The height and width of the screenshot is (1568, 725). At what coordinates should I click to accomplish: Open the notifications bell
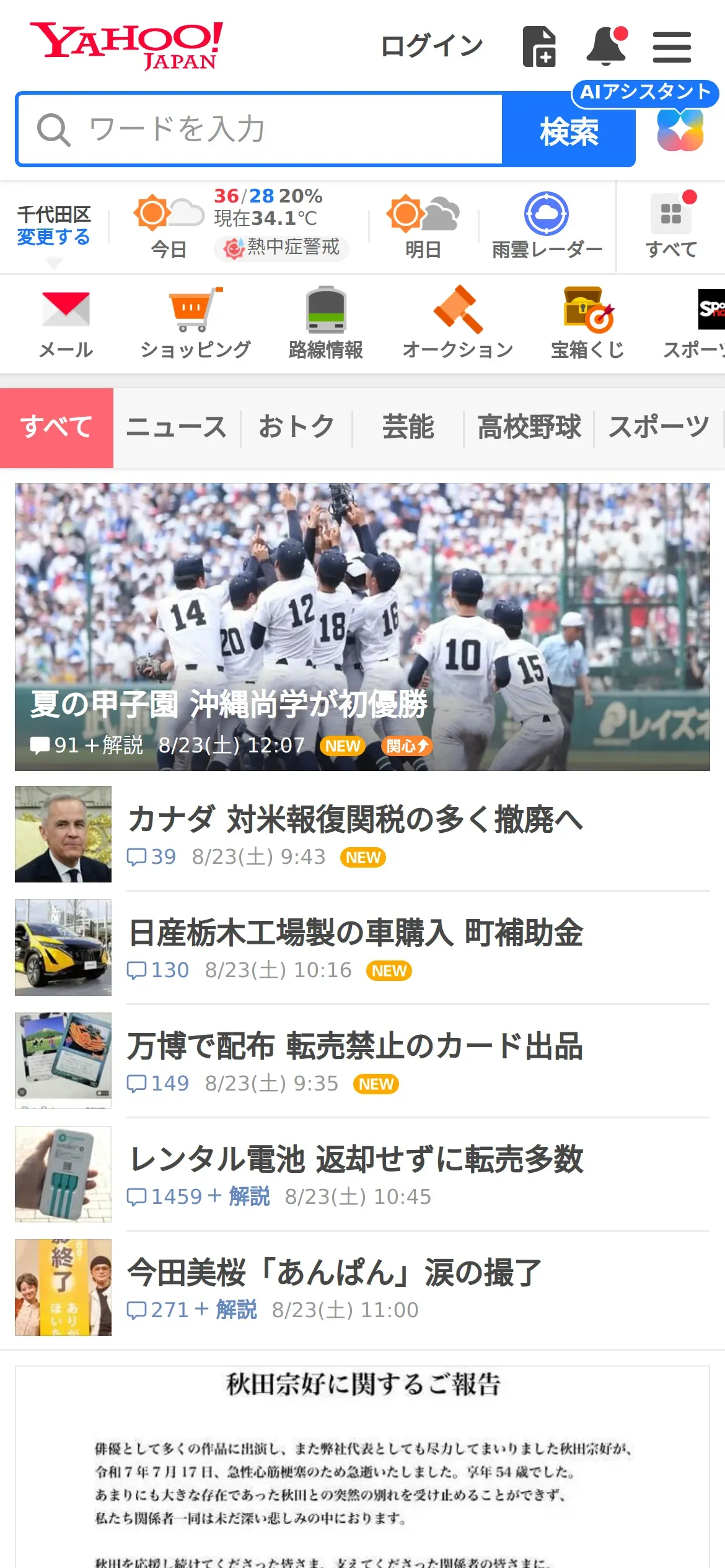pyautogui.click(x=606, y=46)
